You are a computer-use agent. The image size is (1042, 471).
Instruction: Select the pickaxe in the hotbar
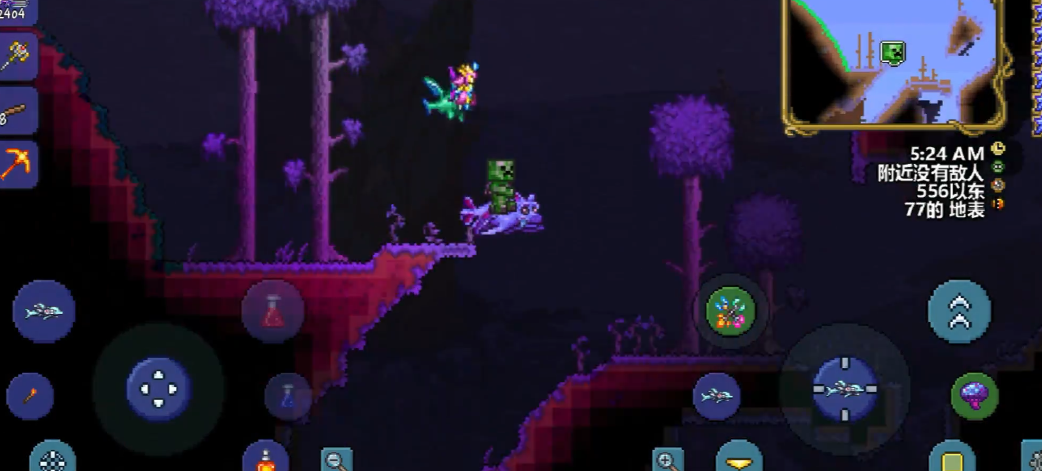tap(17, 162)
